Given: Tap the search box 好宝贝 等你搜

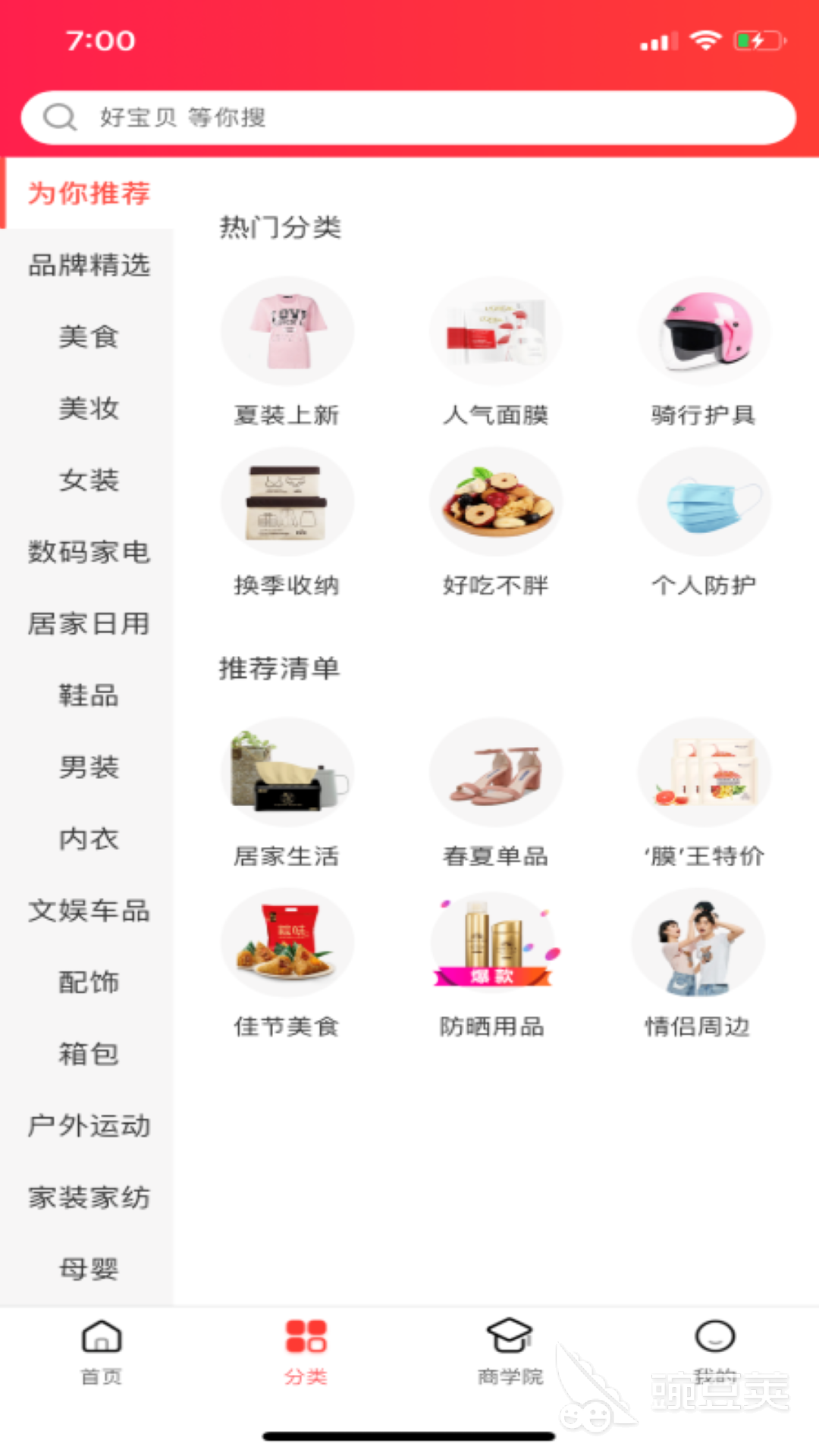Looking at the screenshot, I should (x=408, y=118).
